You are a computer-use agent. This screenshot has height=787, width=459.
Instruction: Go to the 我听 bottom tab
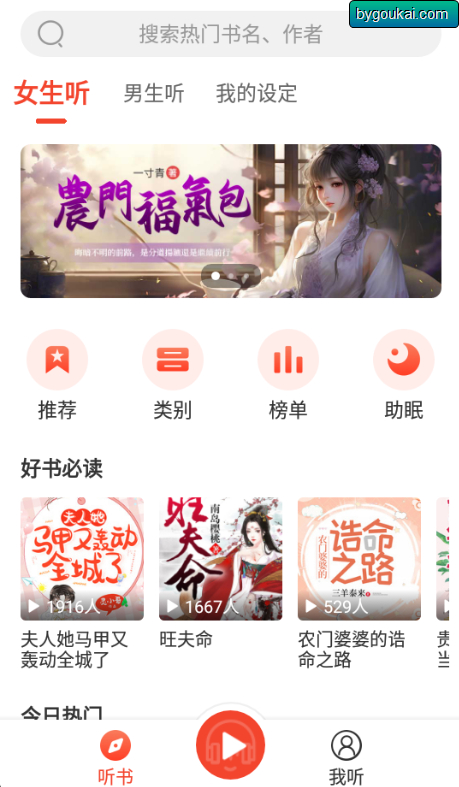346,757
